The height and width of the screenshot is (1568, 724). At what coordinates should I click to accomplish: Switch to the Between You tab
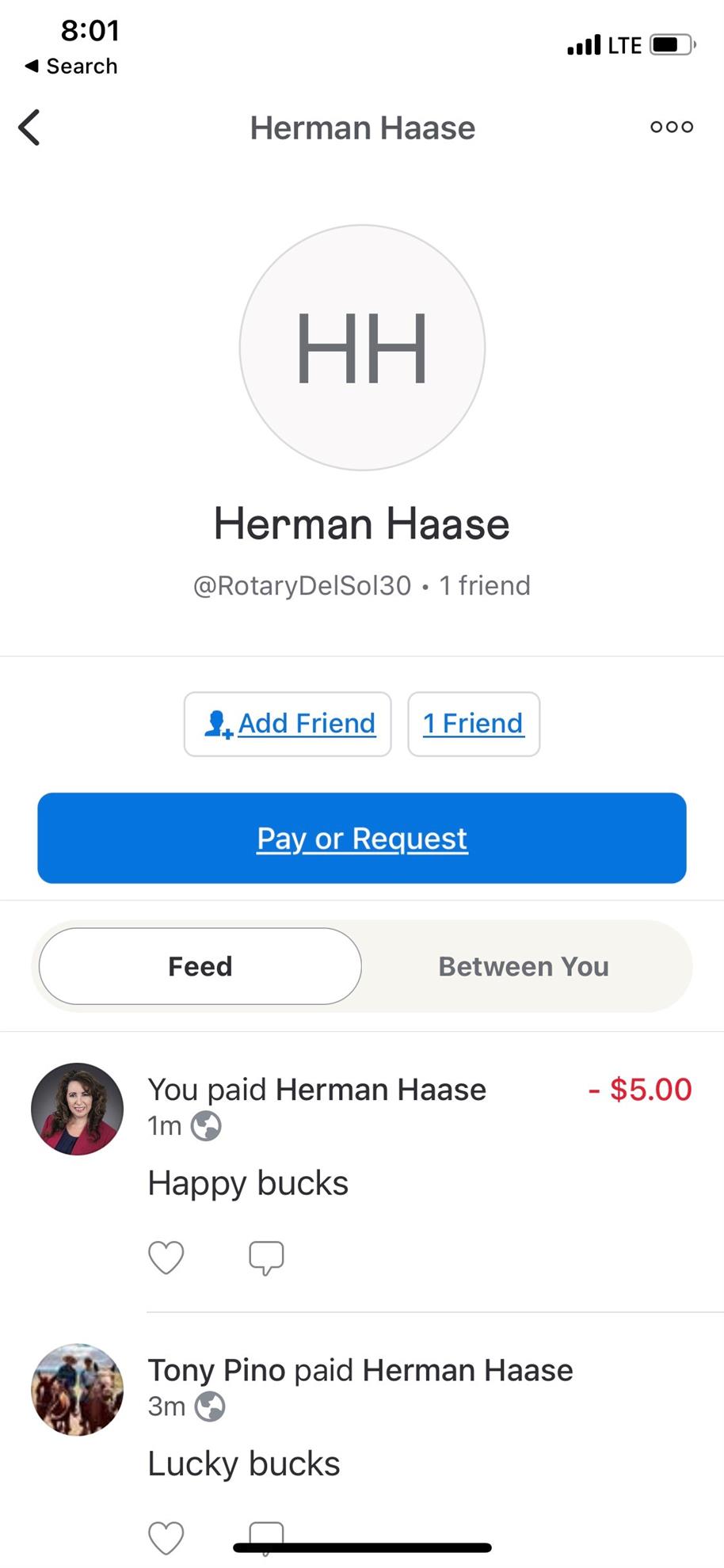524,966
